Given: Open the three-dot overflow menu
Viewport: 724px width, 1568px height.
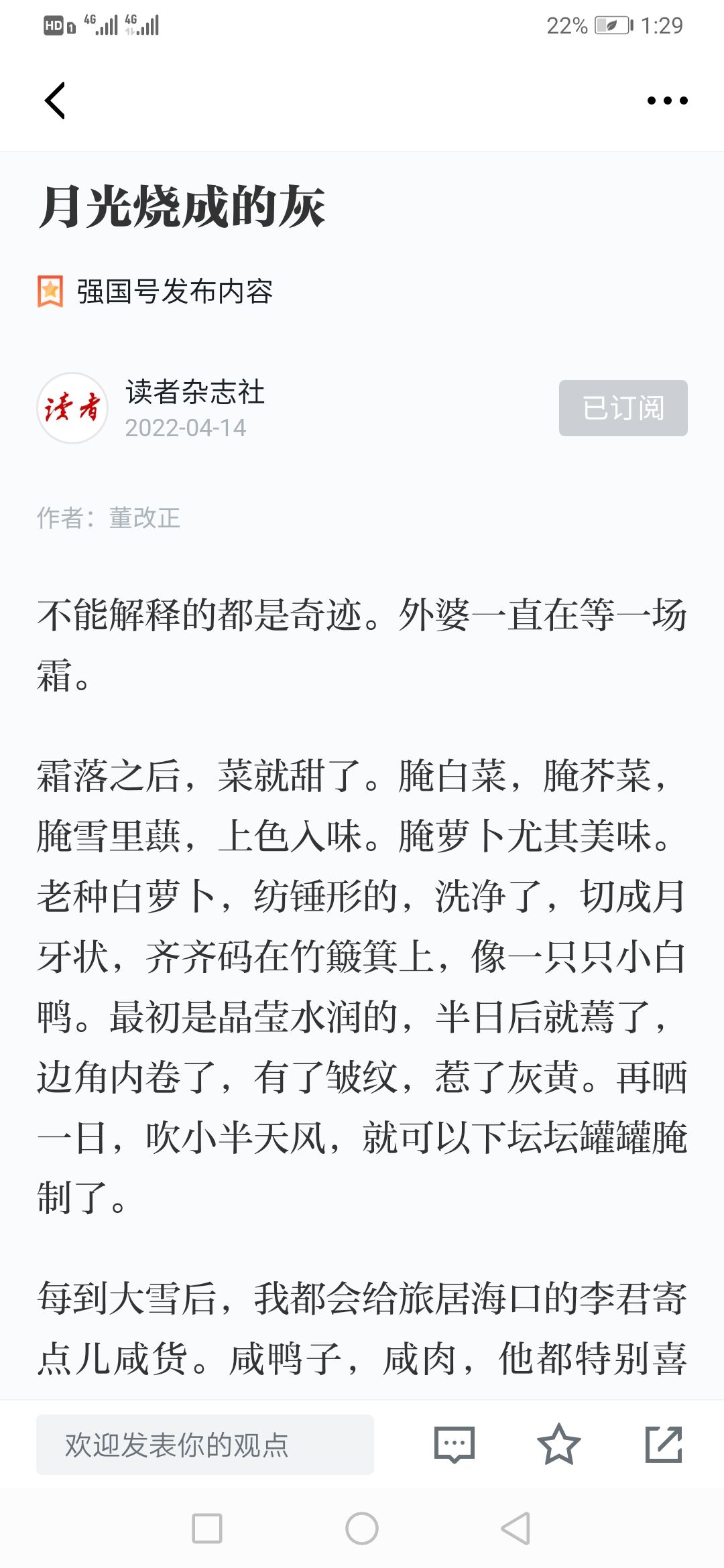Looking at the screenshot, I should click(667, 101).
